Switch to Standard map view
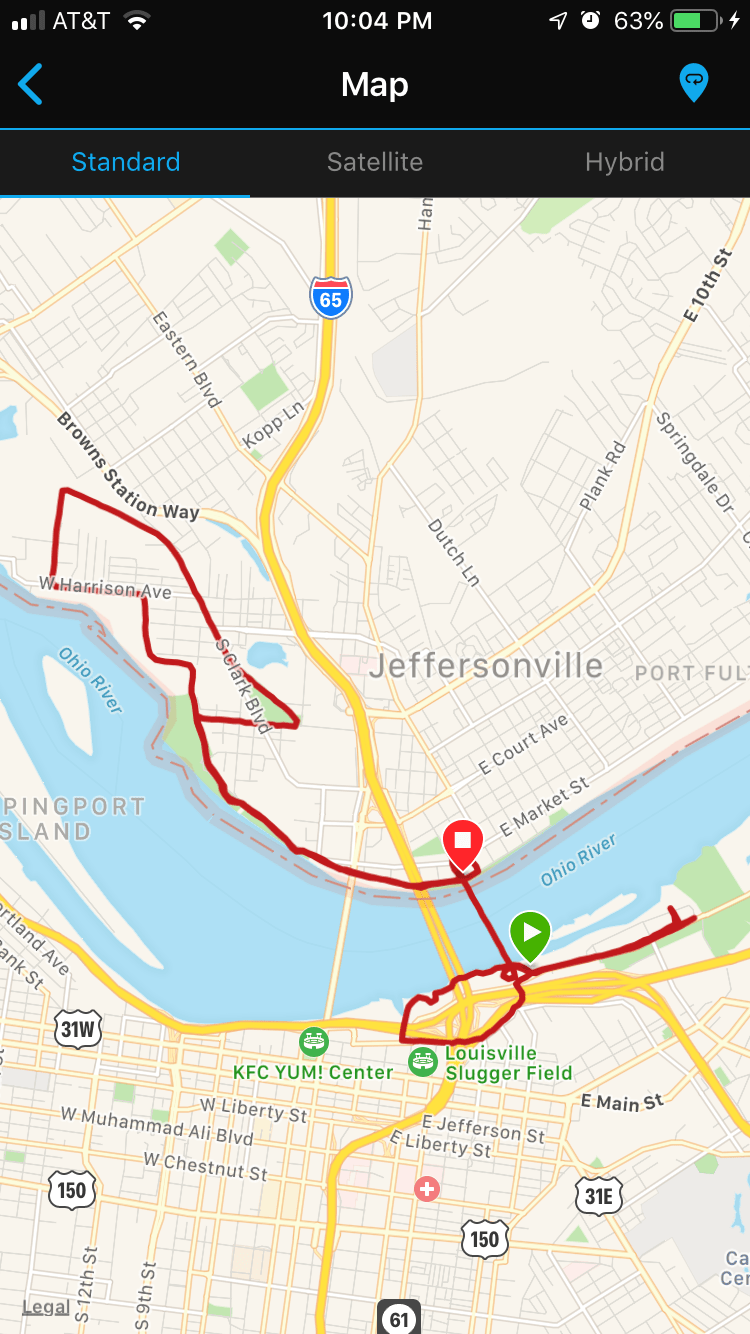 click(x=126, y=162)
